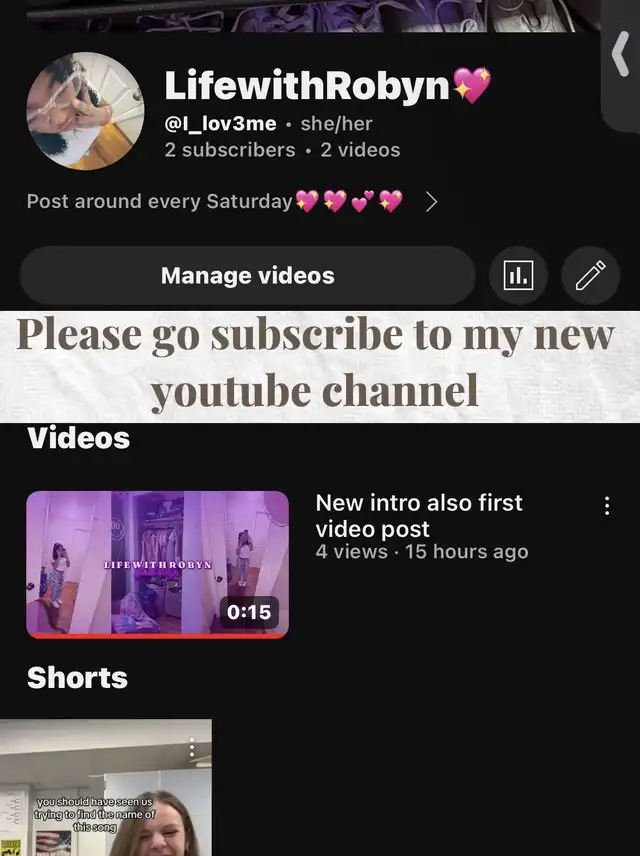640x856 pixels.
Task: Edit the channel with the pencil icon
Action: point(590,276)
